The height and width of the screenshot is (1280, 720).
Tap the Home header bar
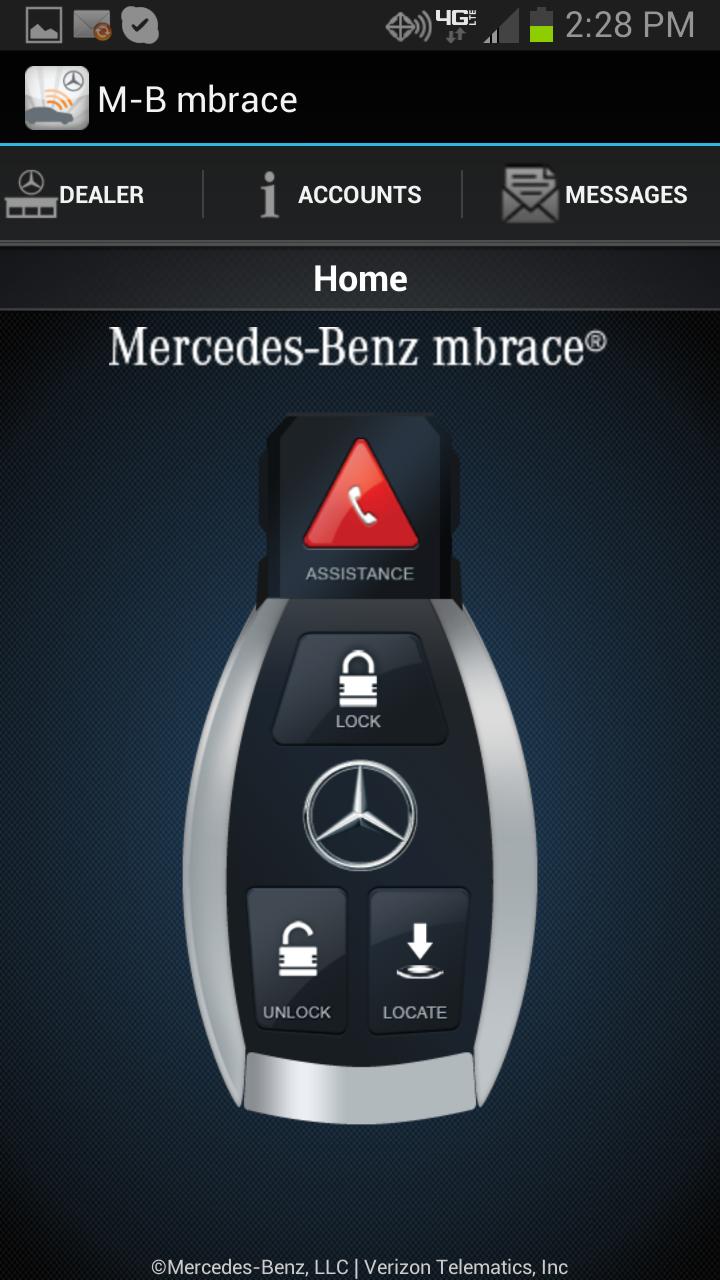360,278
